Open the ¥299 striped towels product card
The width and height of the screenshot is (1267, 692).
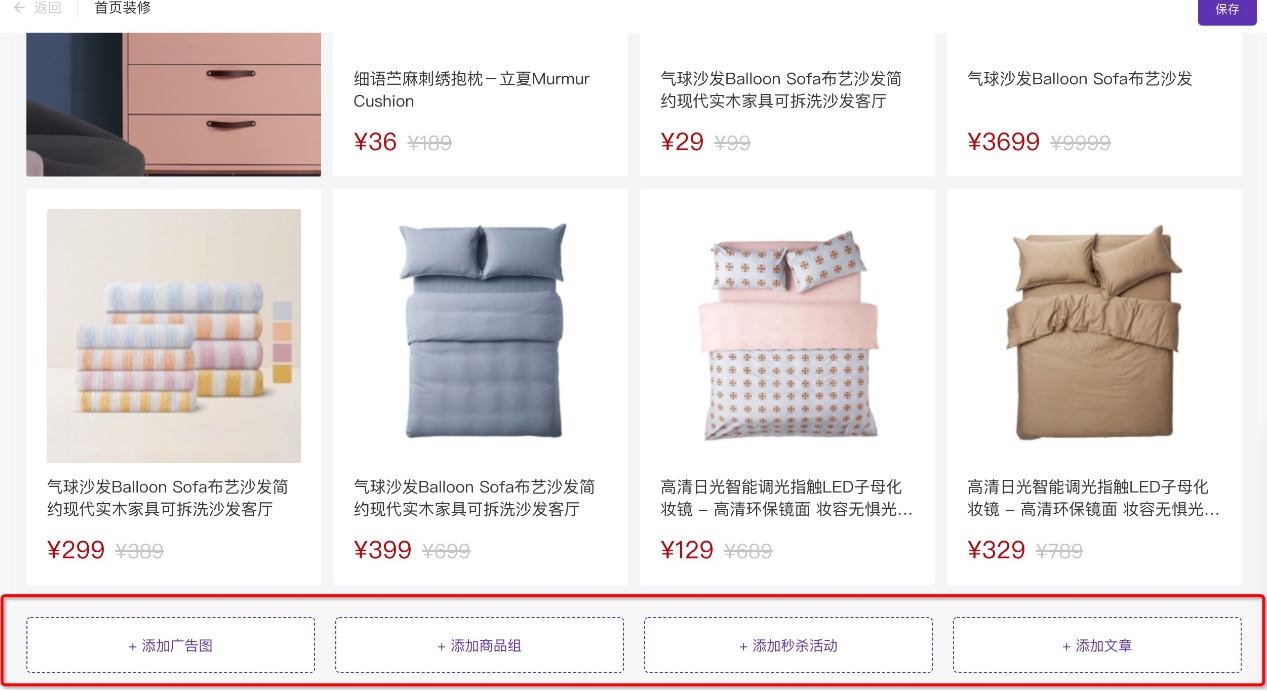(x=173, y=385)
